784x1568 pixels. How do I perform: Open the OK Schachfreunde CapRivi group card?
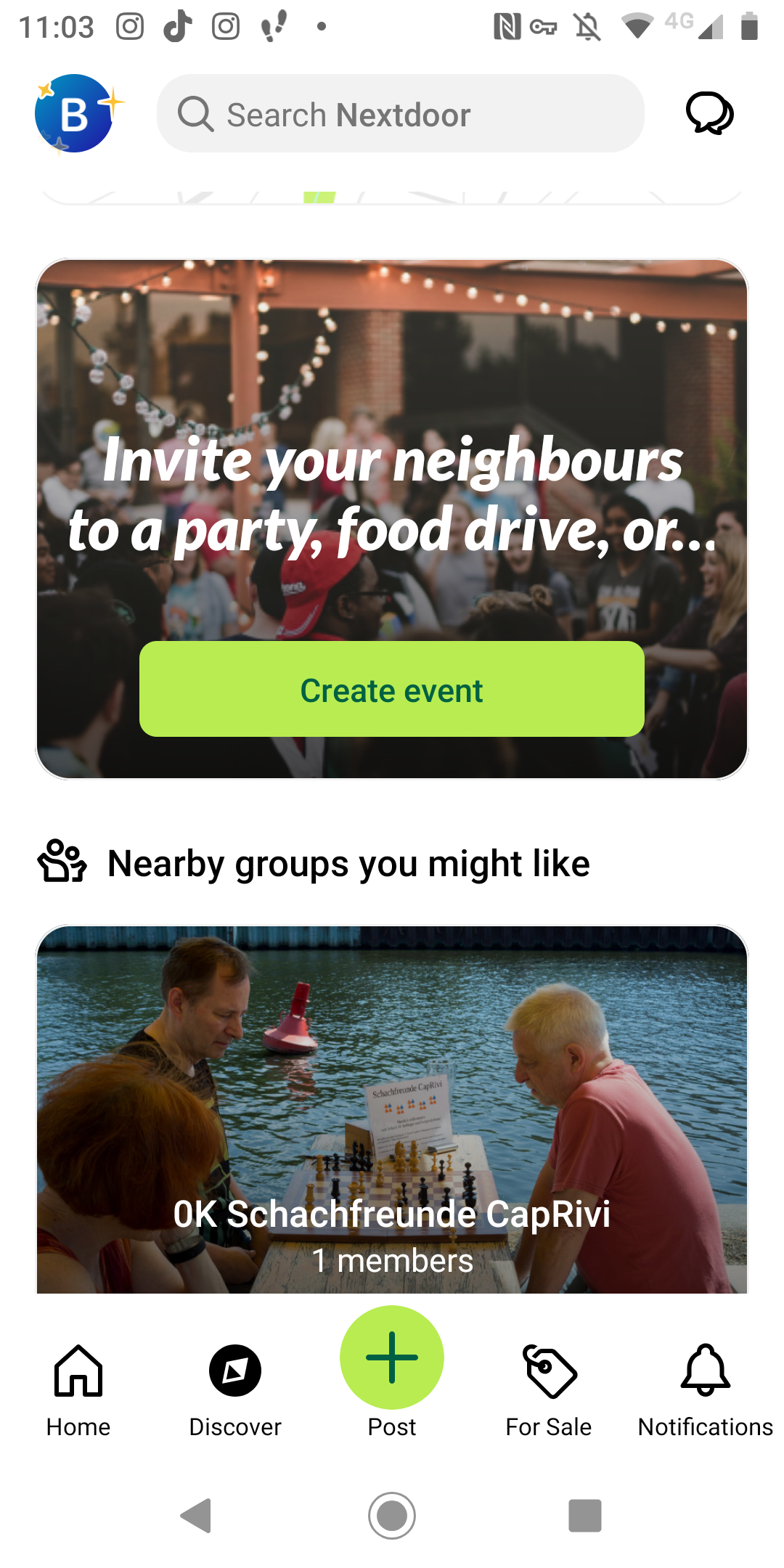[x=392, y=1109]
